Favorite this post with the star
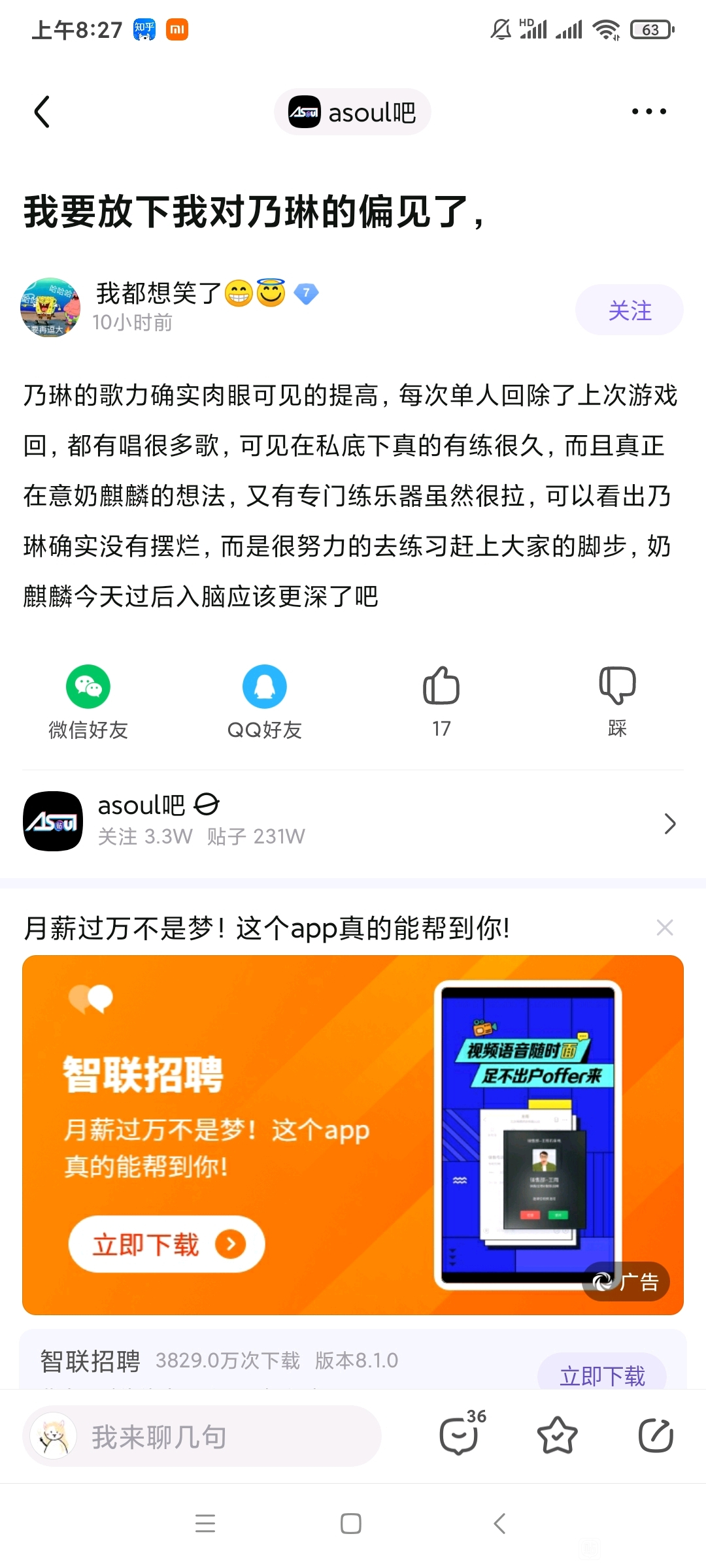706x1568 pixels. coord(557,1435)
